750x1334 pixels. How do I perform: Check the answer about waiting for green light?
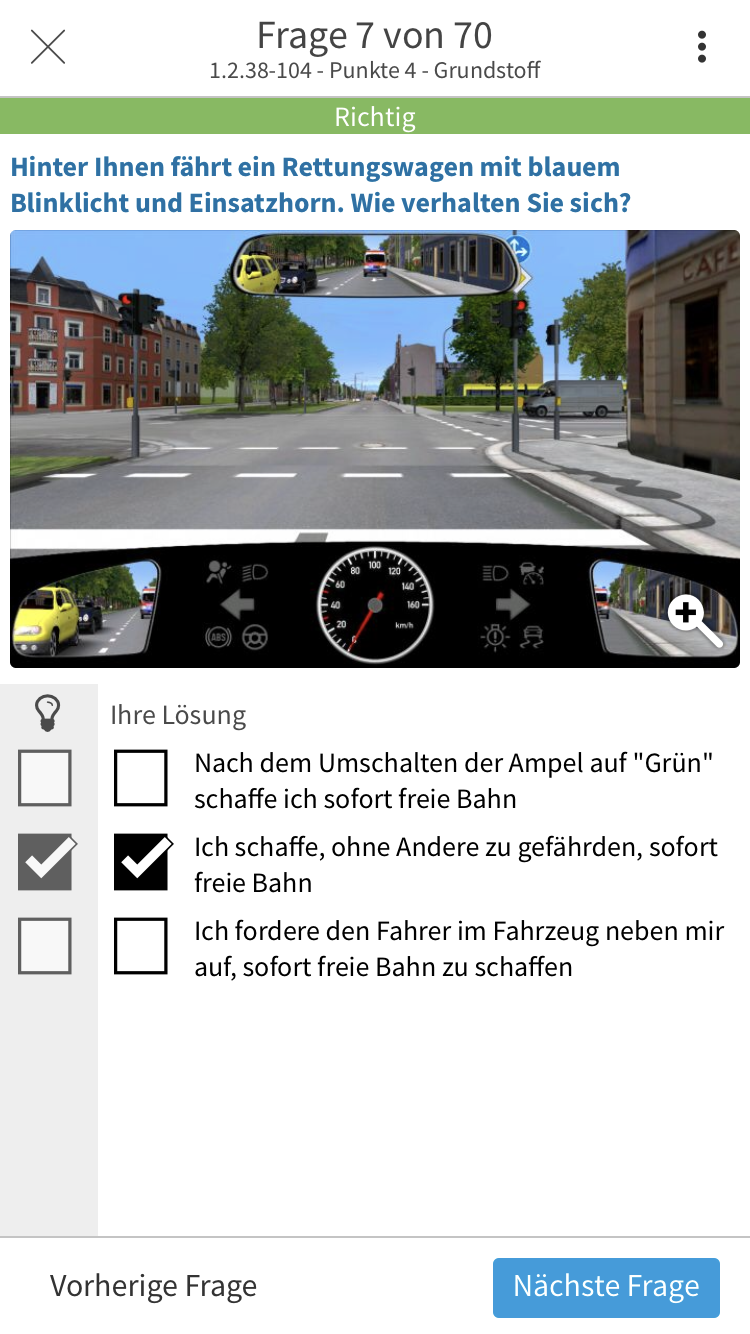point(141,778)
